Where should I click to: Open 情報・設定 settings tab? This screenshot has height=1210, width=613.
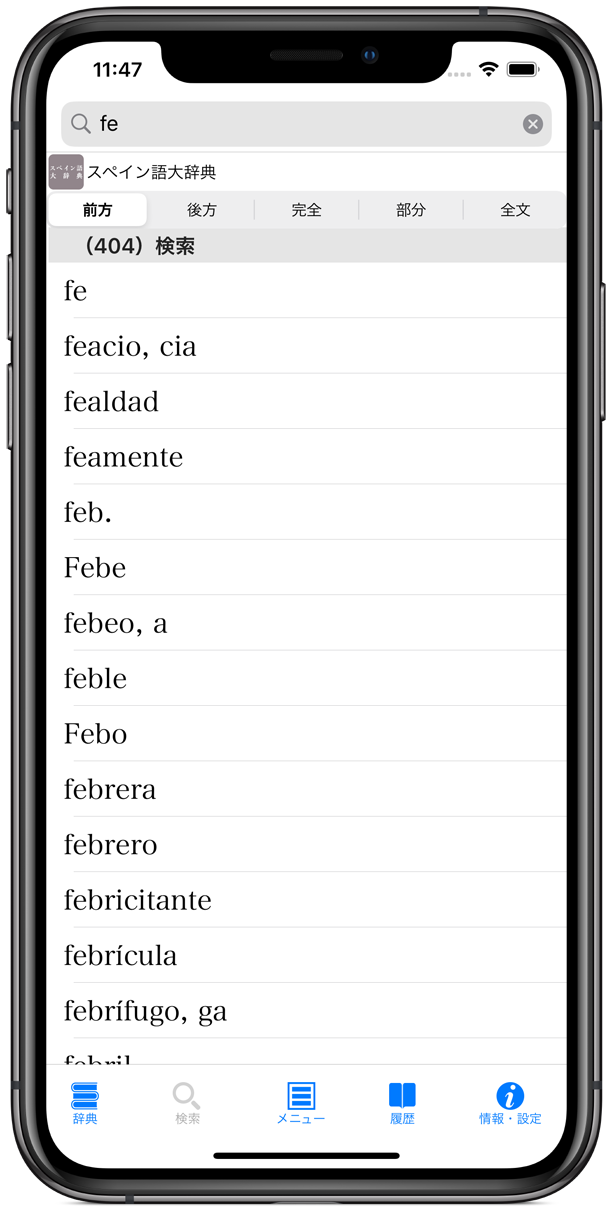pos(510,1103)
